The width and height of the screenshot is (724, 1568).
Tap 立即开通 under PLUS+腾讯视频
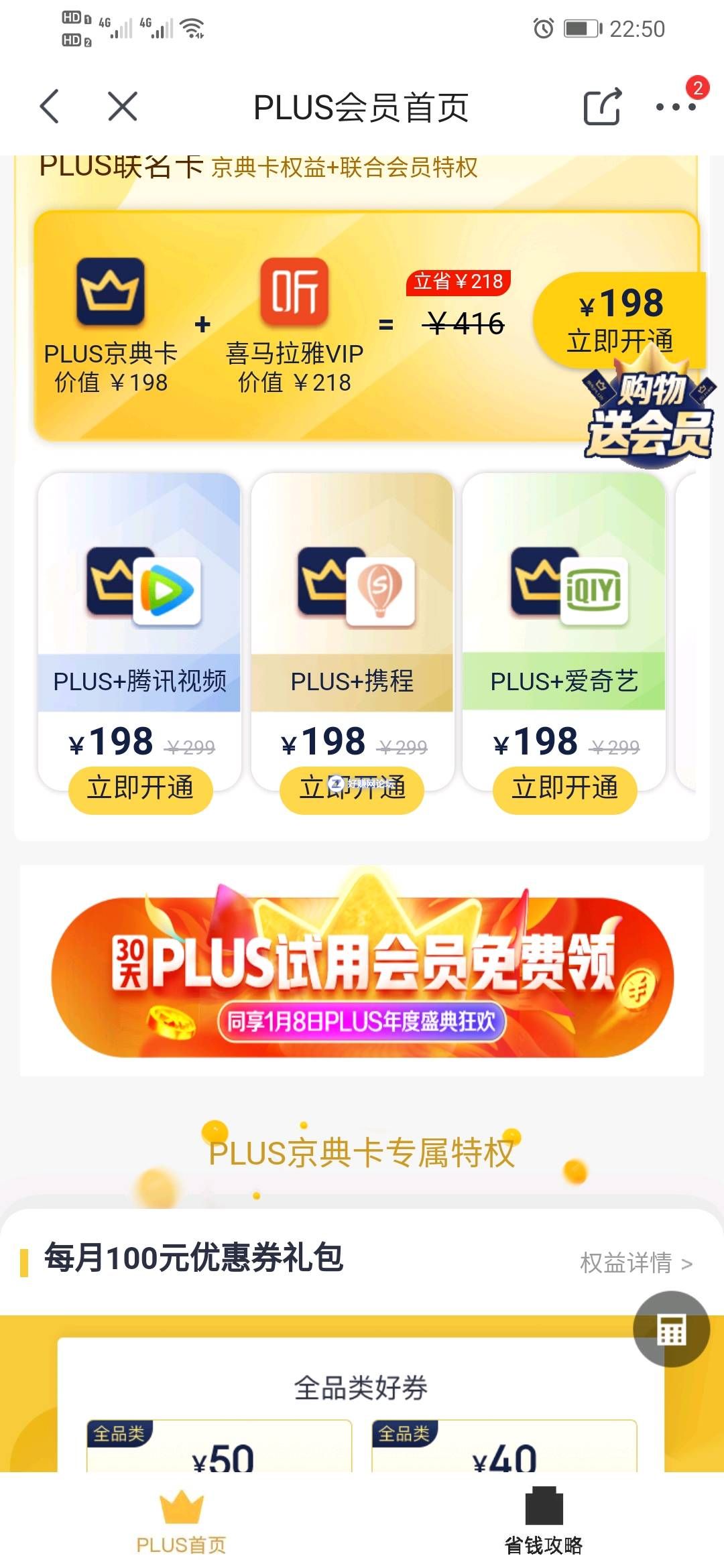pyautogui.click(x=141, y=789)
